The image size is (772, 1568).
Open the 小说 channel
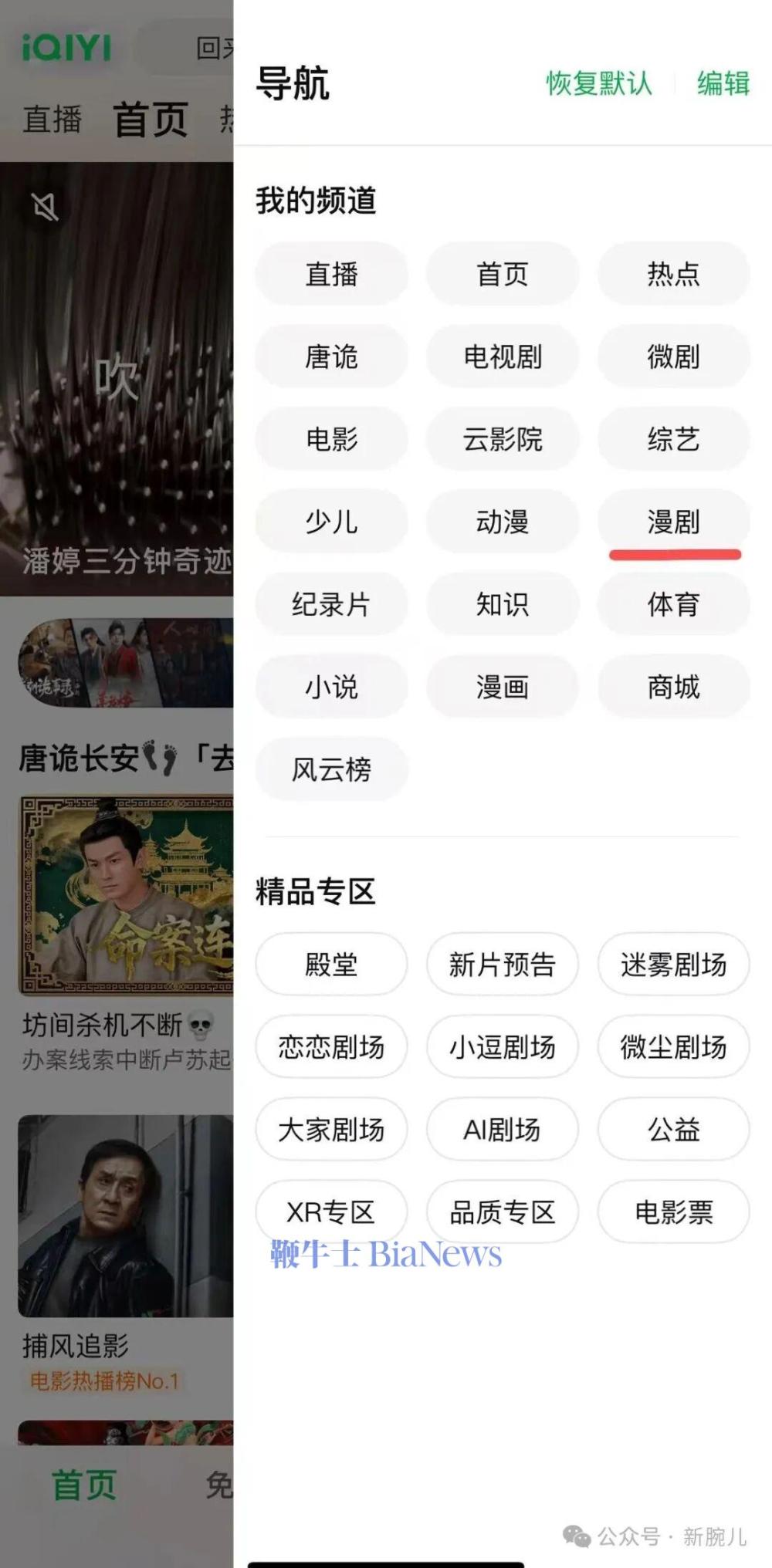tap(330, 686)
